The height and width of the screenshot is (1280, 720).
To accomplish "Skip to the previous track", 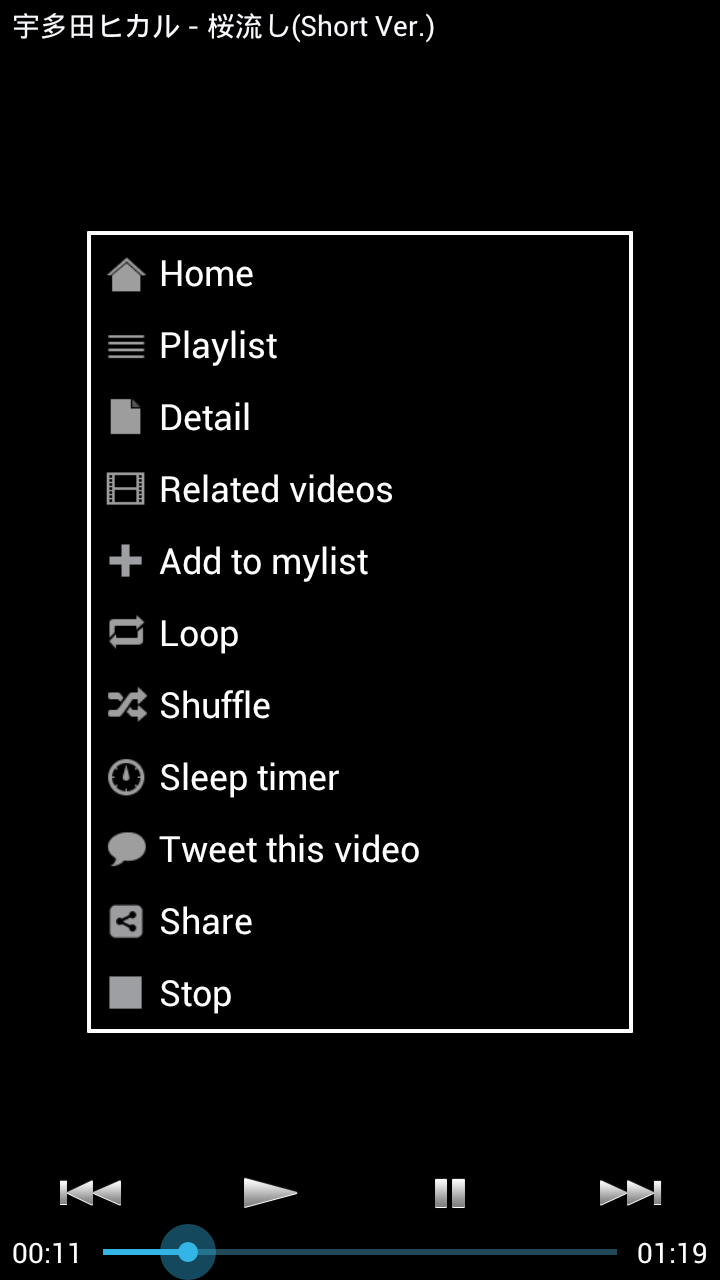I will click(90, 1192).
